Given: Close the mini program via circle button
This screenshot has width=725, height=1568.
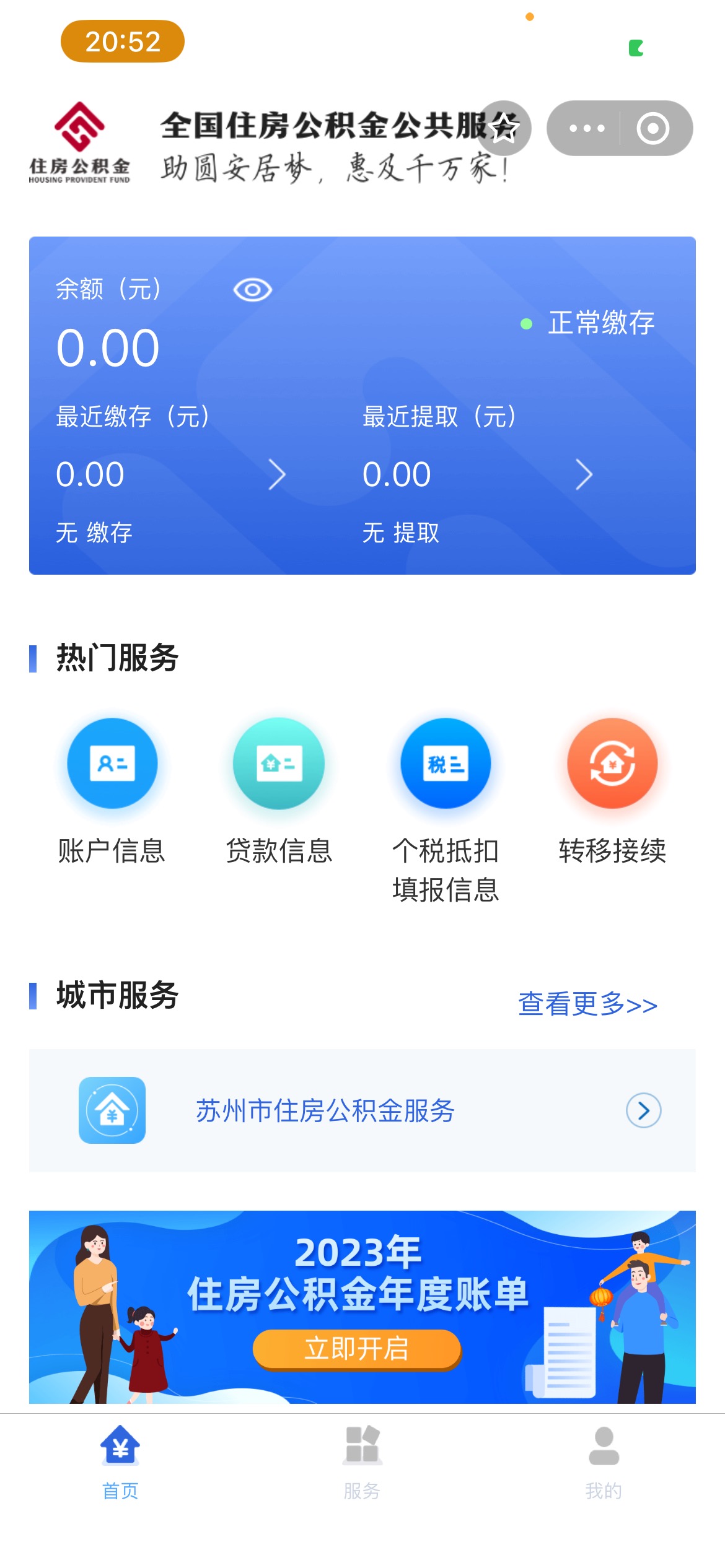Looking at the screenshot, I should (x=653, y=128).
